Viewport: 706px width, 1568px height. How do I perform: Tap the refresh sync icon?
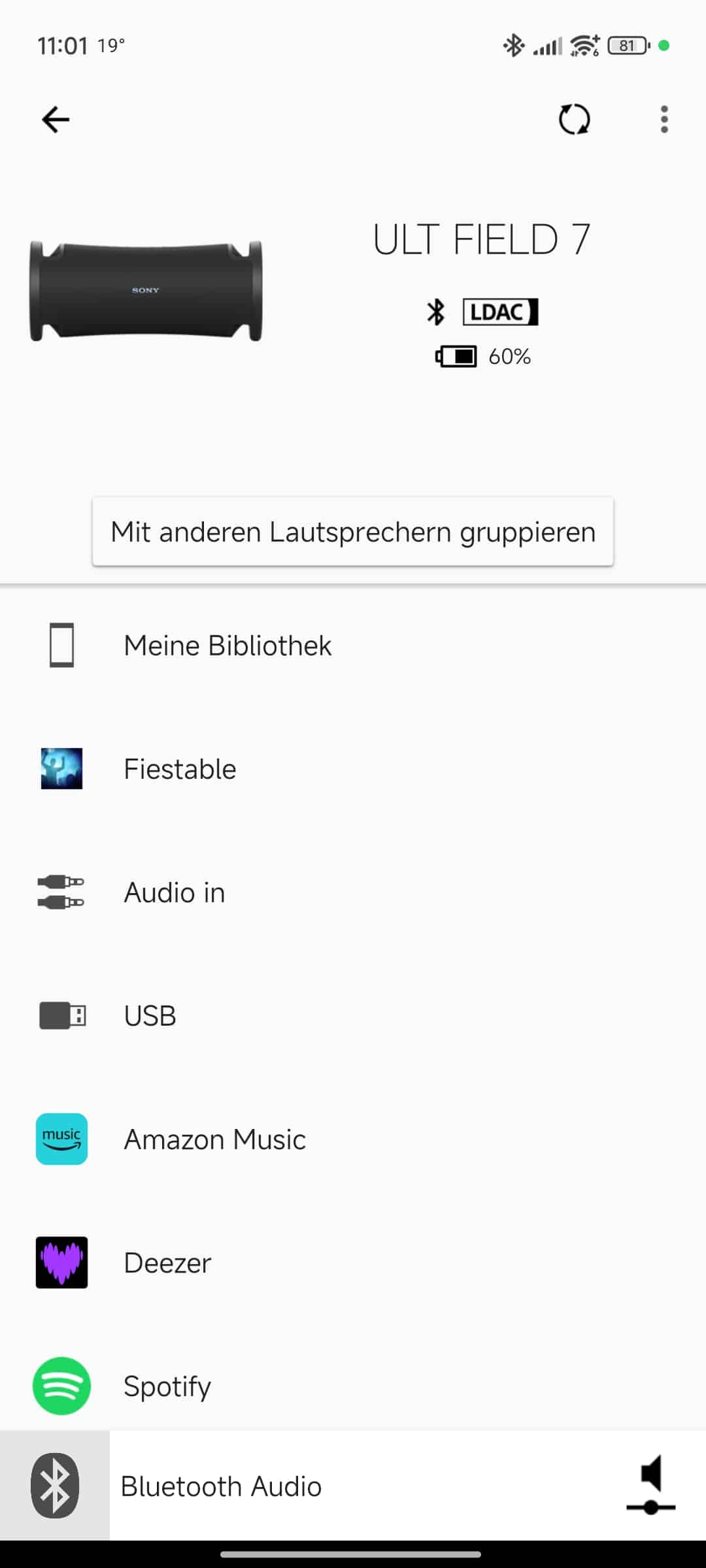coord(574,120)
